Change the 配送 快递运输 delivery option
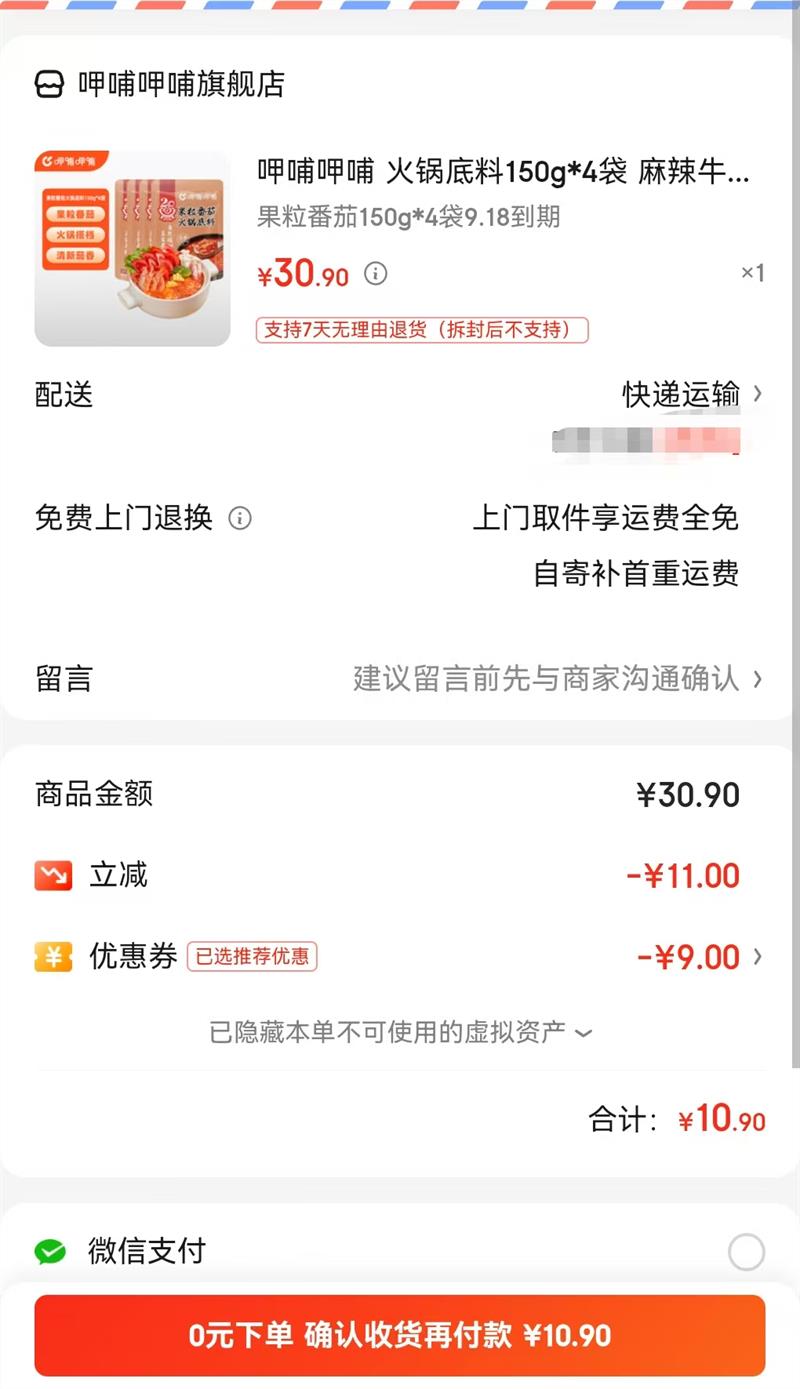 (692, 394)
